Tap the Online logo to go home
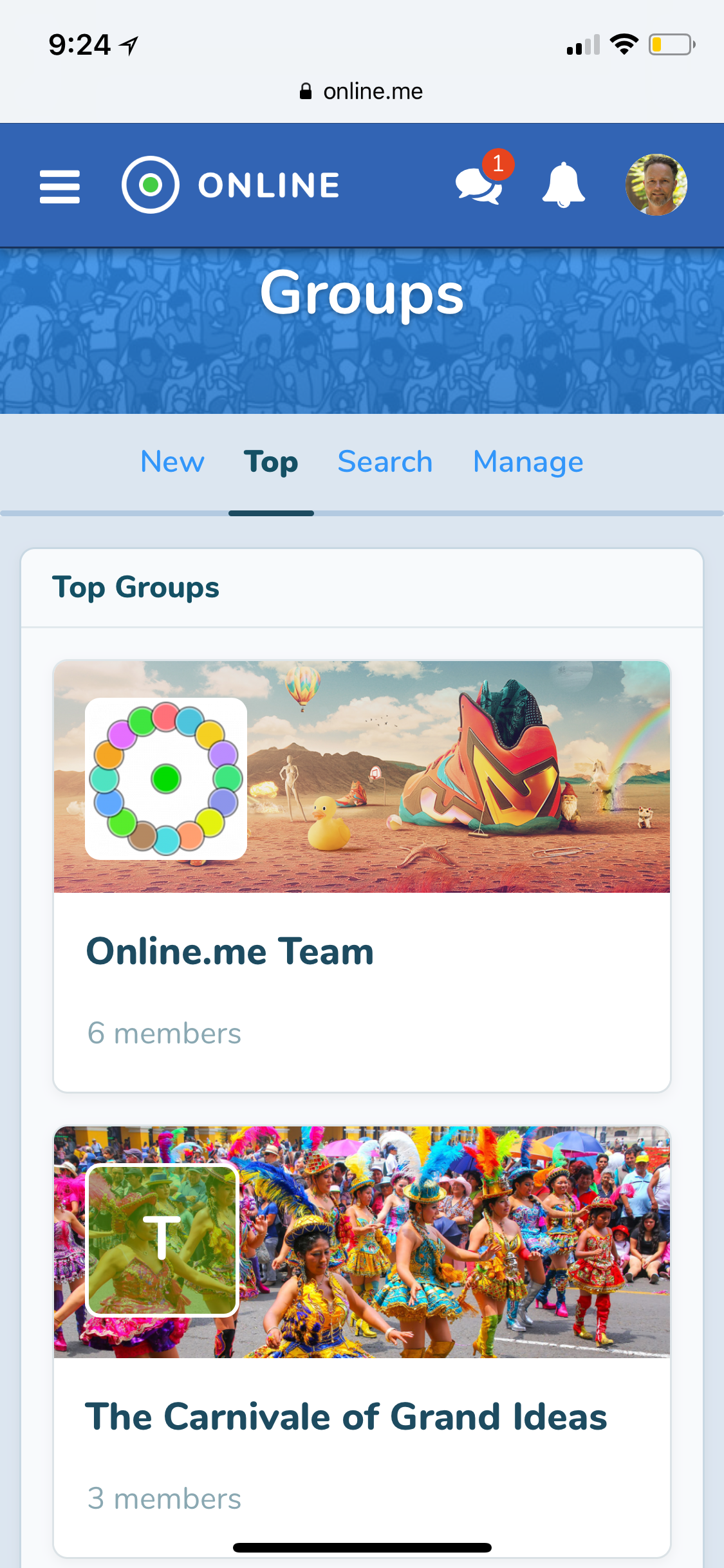 tap(230, 185)
